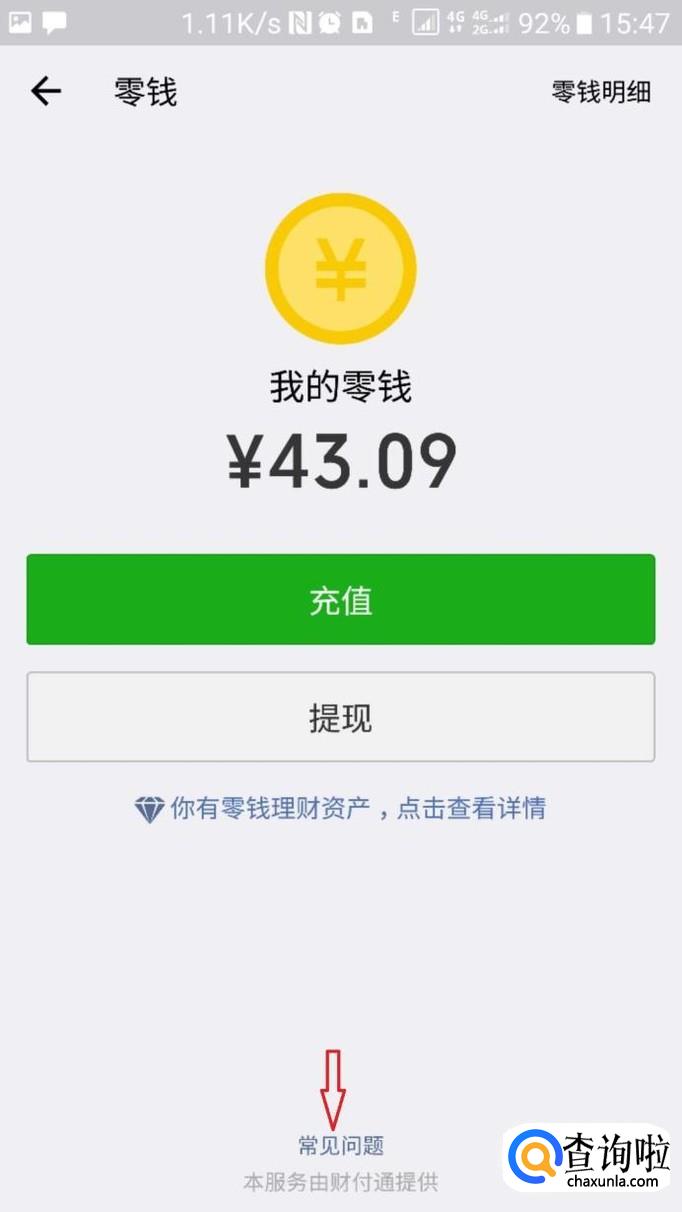
Task: Go back using the top-left arrow
Action: coord(46,92)
